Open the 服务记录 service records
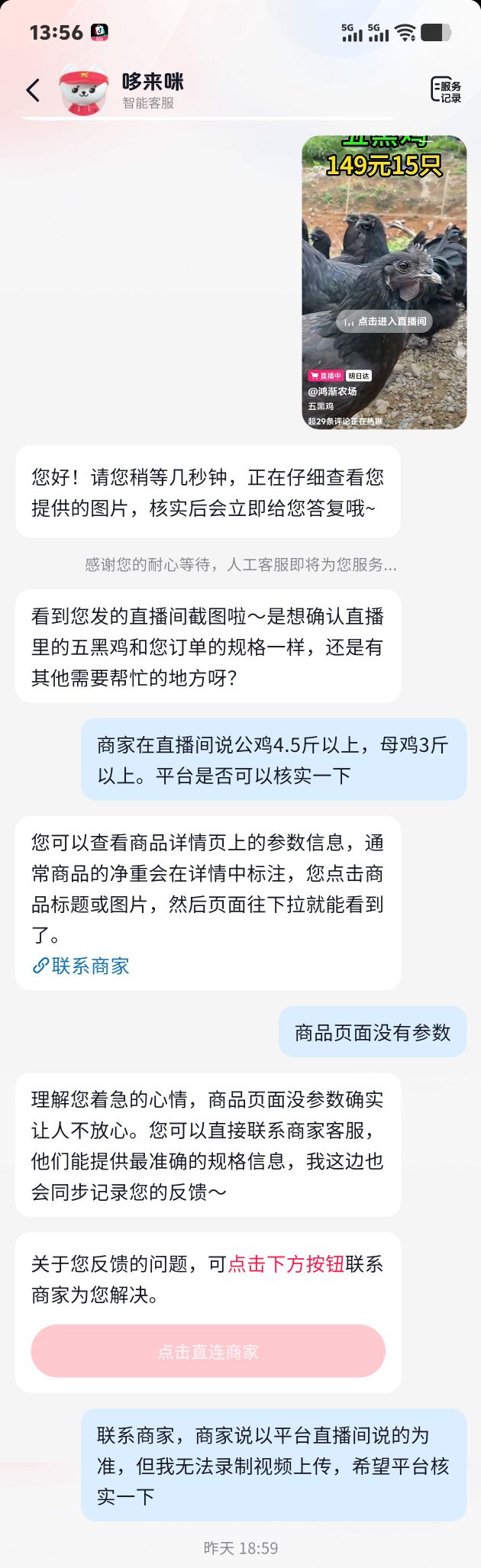The image size is (481, 1568). [x=446, y=90]
